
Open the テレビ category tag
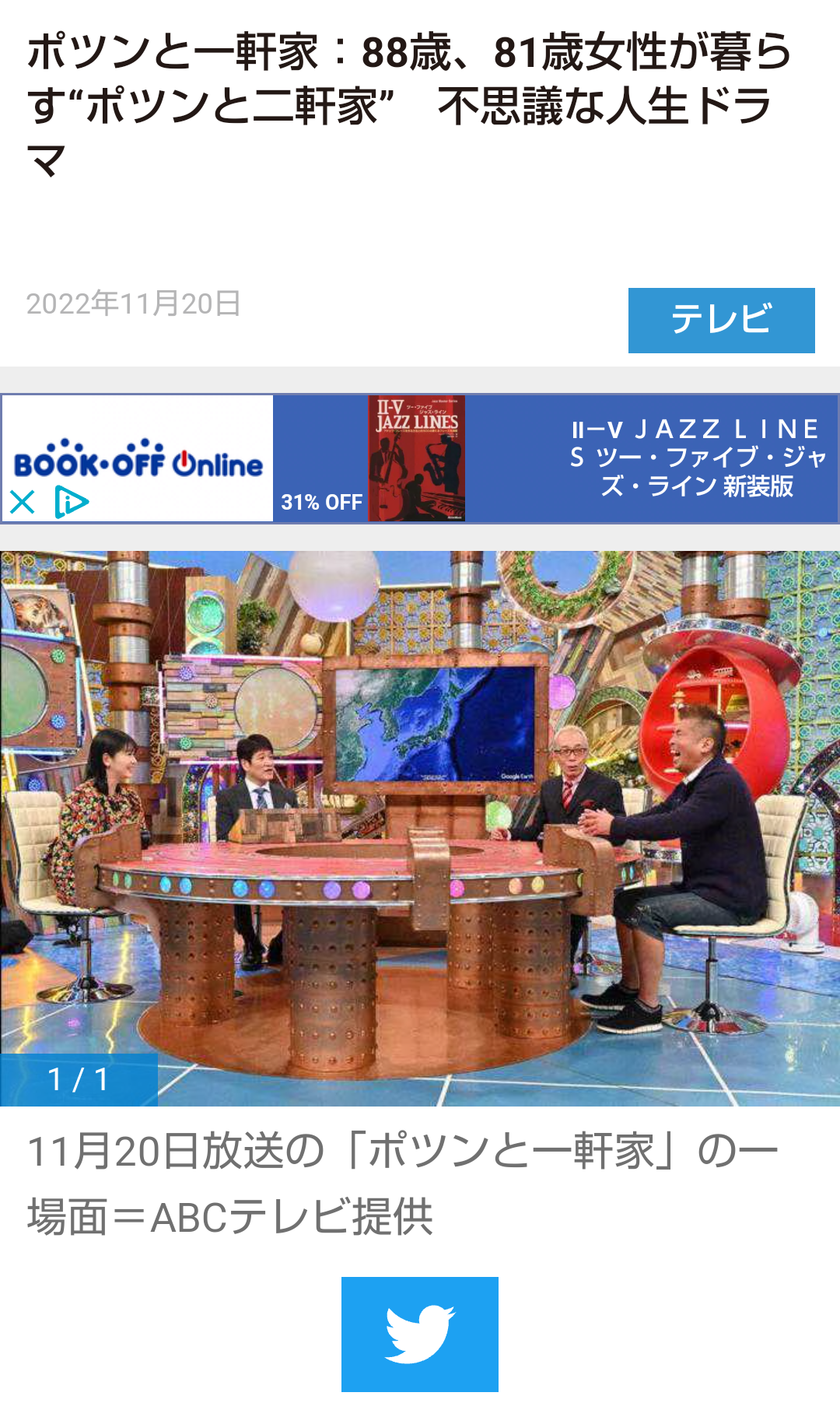click(x=721, y=320)
